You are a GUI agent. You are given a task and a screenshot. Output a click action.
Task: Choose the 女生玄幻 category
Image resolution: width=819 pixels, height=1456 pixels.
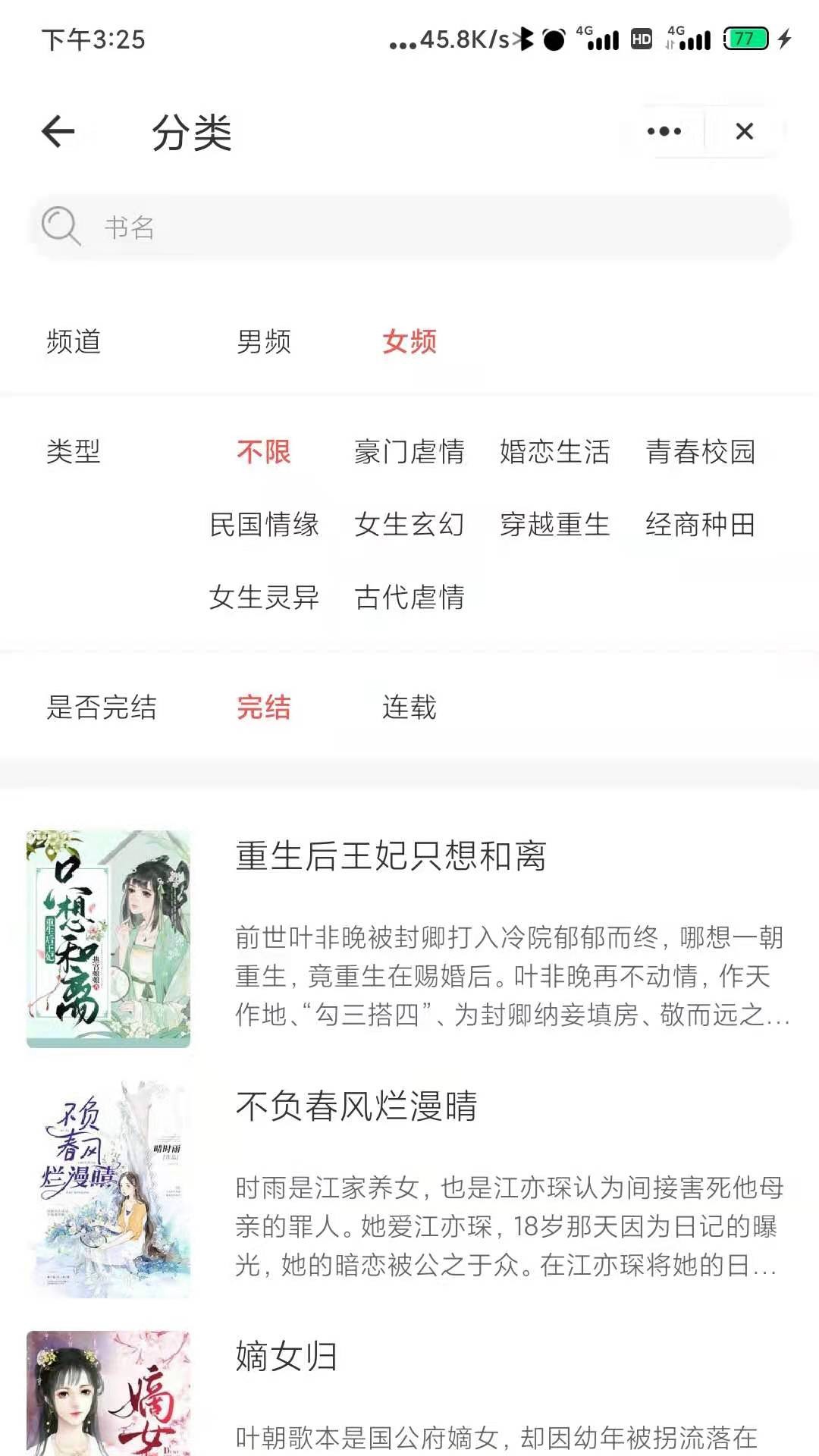point(409,526)
